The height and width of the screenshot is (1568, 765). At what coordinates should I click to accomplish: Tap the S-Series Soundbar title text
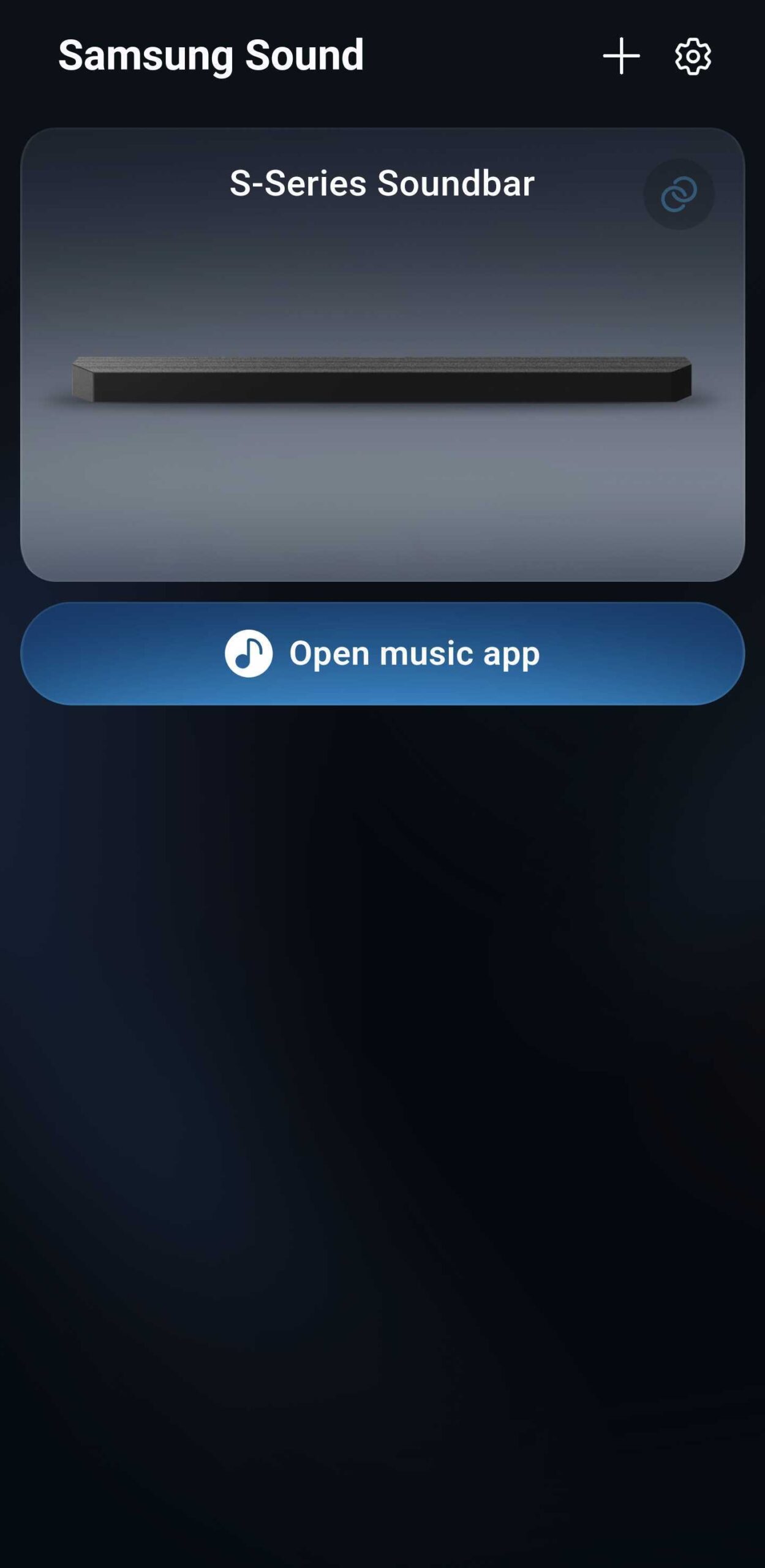(x=381, y=181)
